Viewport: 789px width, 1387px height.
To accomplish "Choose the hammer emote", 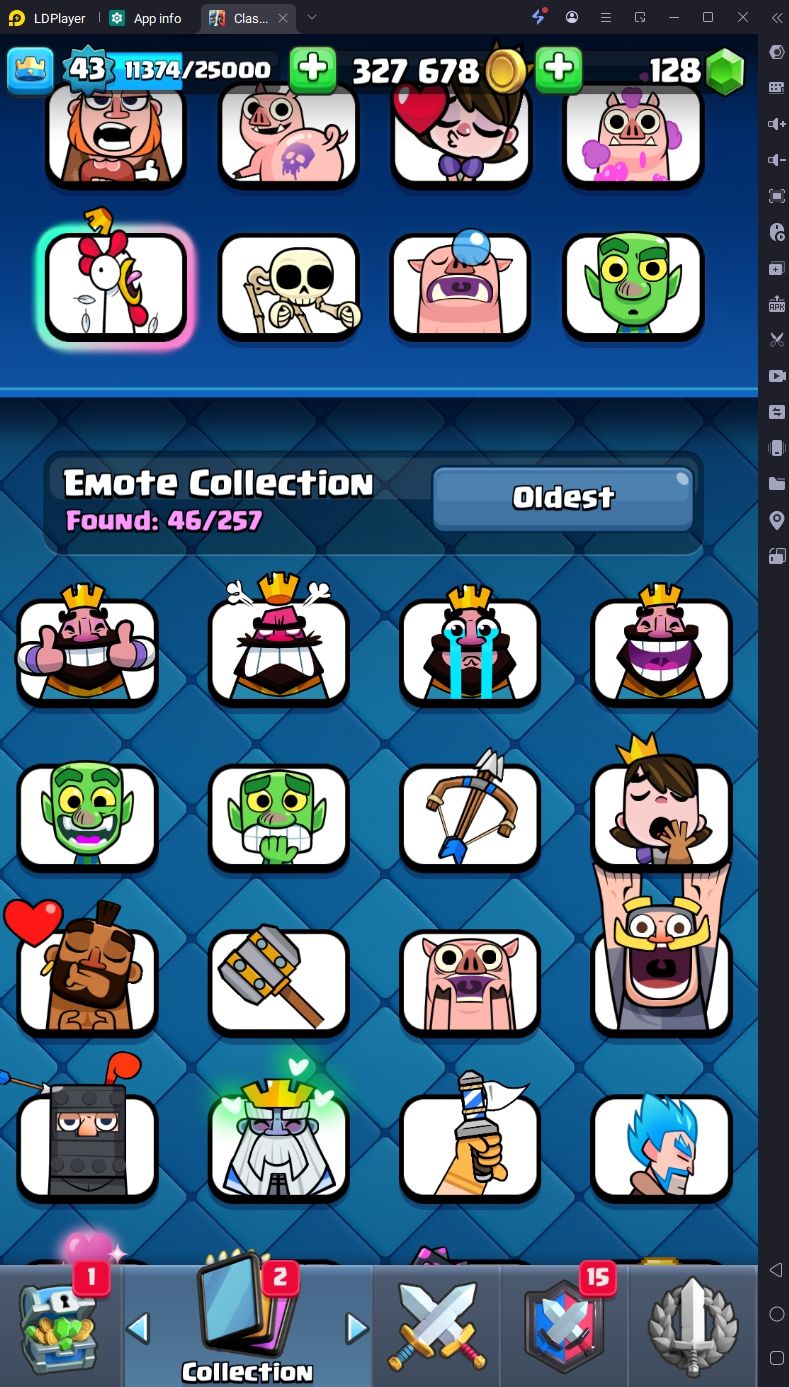I will click(279, 980).
